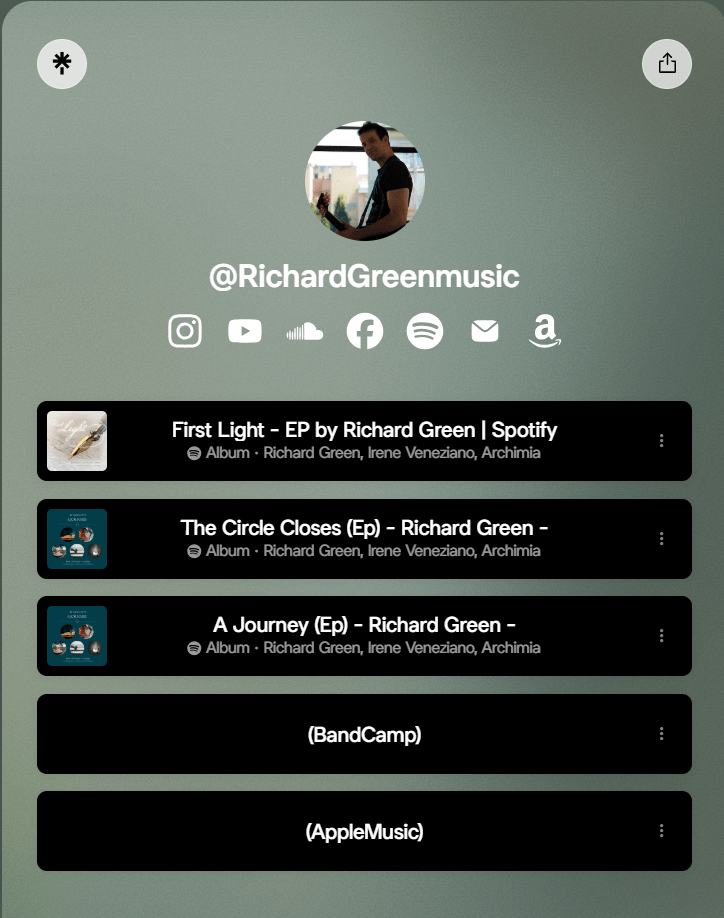Open the Linktree asterisk logo button
724x918 pixels.
[62, 64]
